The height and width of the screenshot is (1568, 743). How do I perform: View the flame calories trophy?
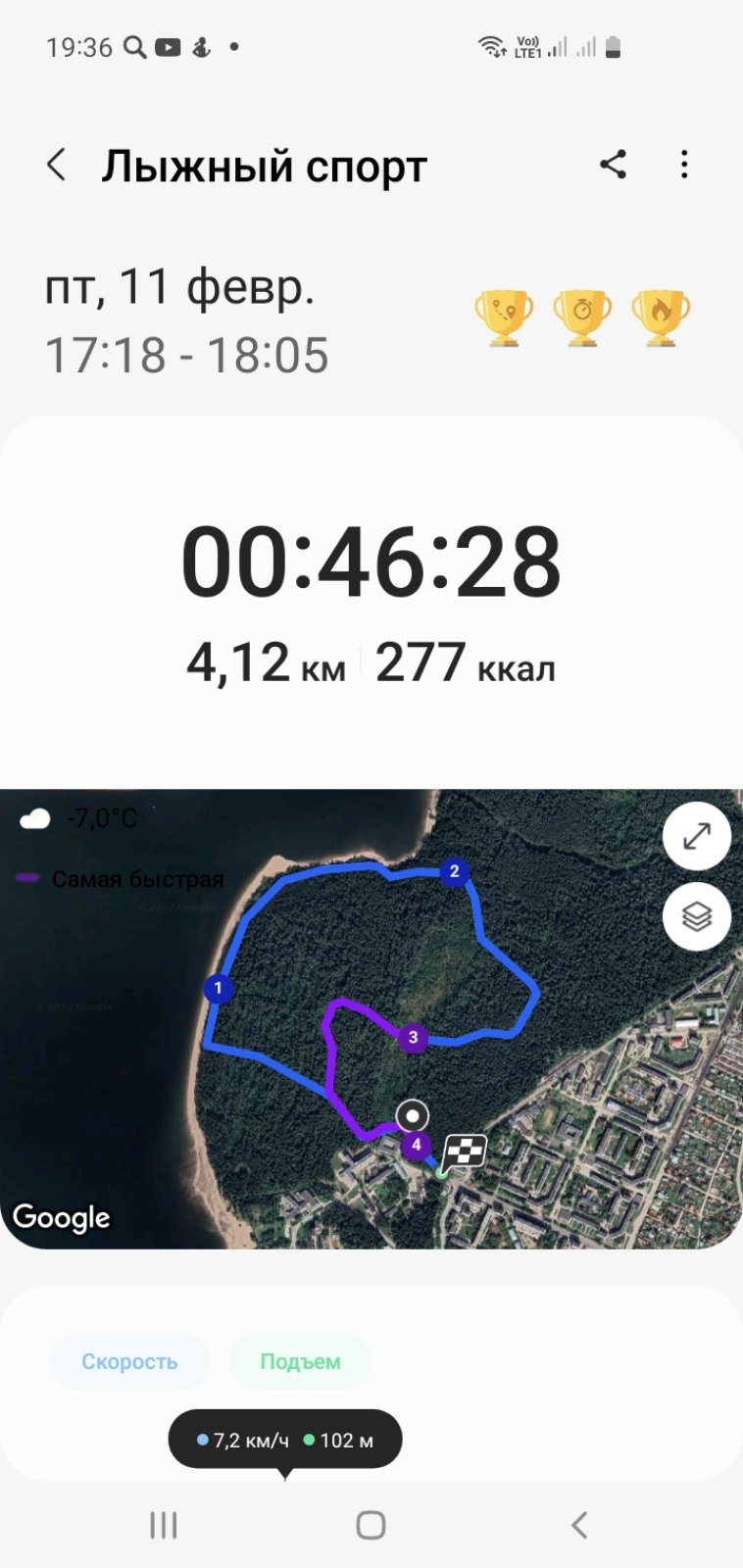pyautogui.click(x=661, y=318)
